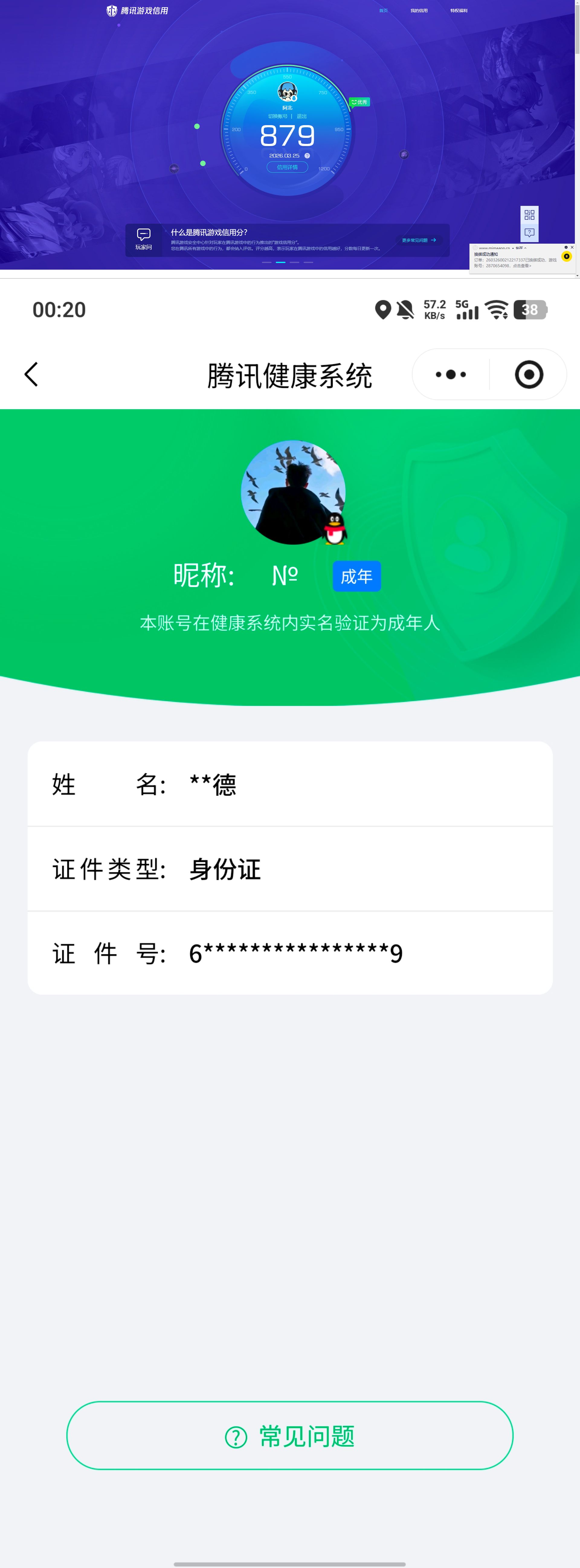Click the yellow ¥ coin icon in the notification
Screen dimensions: 580x1568
click(x=567, y=256)
